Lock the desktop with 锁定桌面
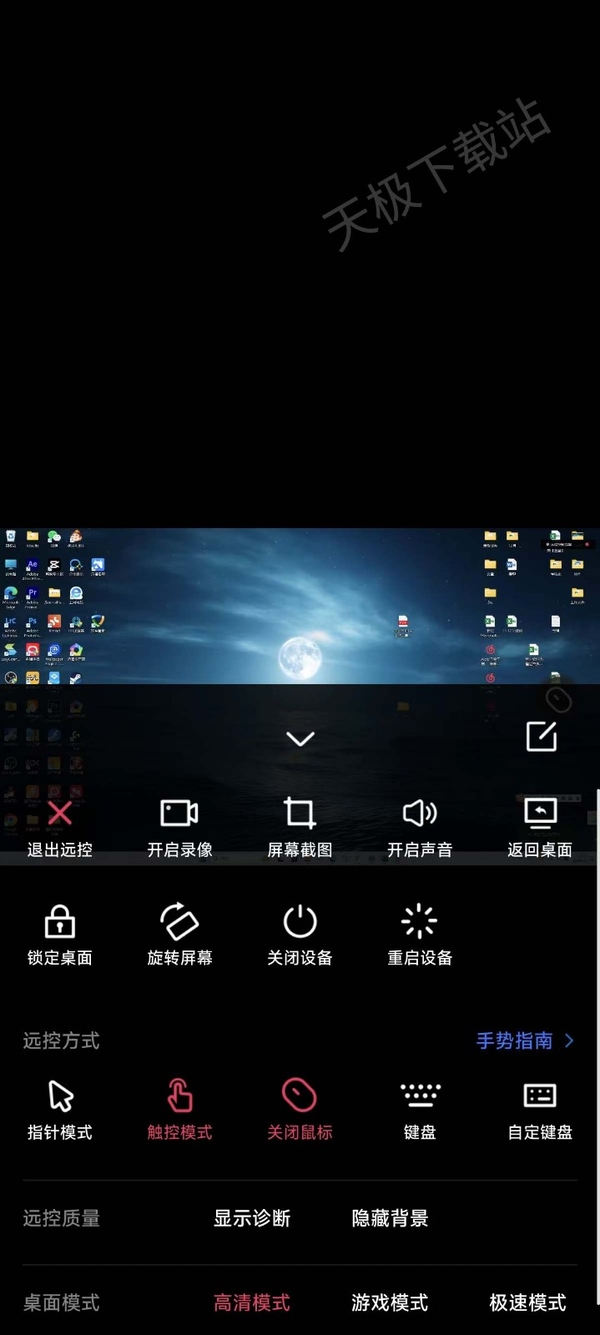This screenshot has height=1335, width=600. coord(60,935)
